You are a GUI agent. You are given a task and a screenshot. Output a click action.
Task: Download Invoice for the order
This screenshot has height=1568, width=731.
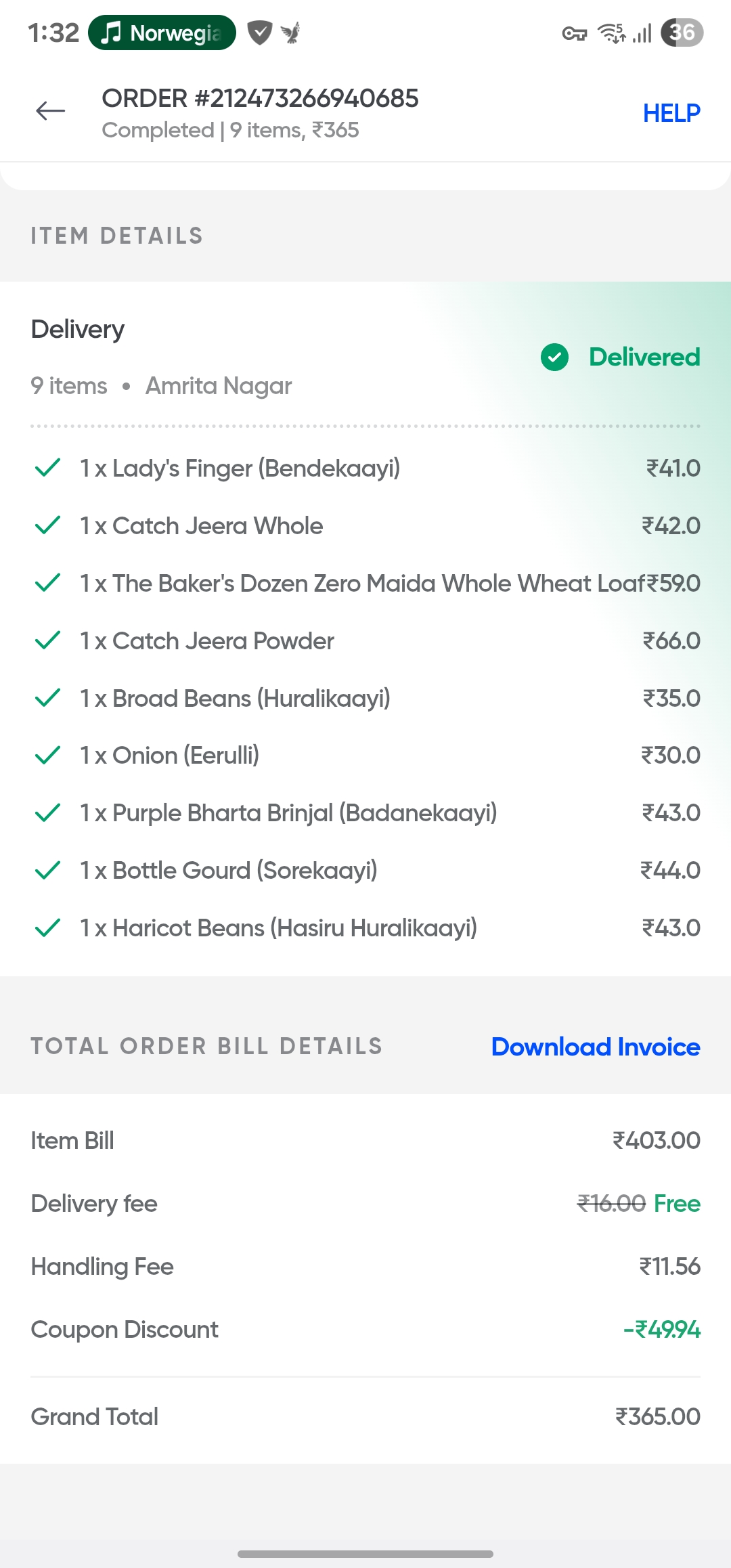coord(596,1047)
